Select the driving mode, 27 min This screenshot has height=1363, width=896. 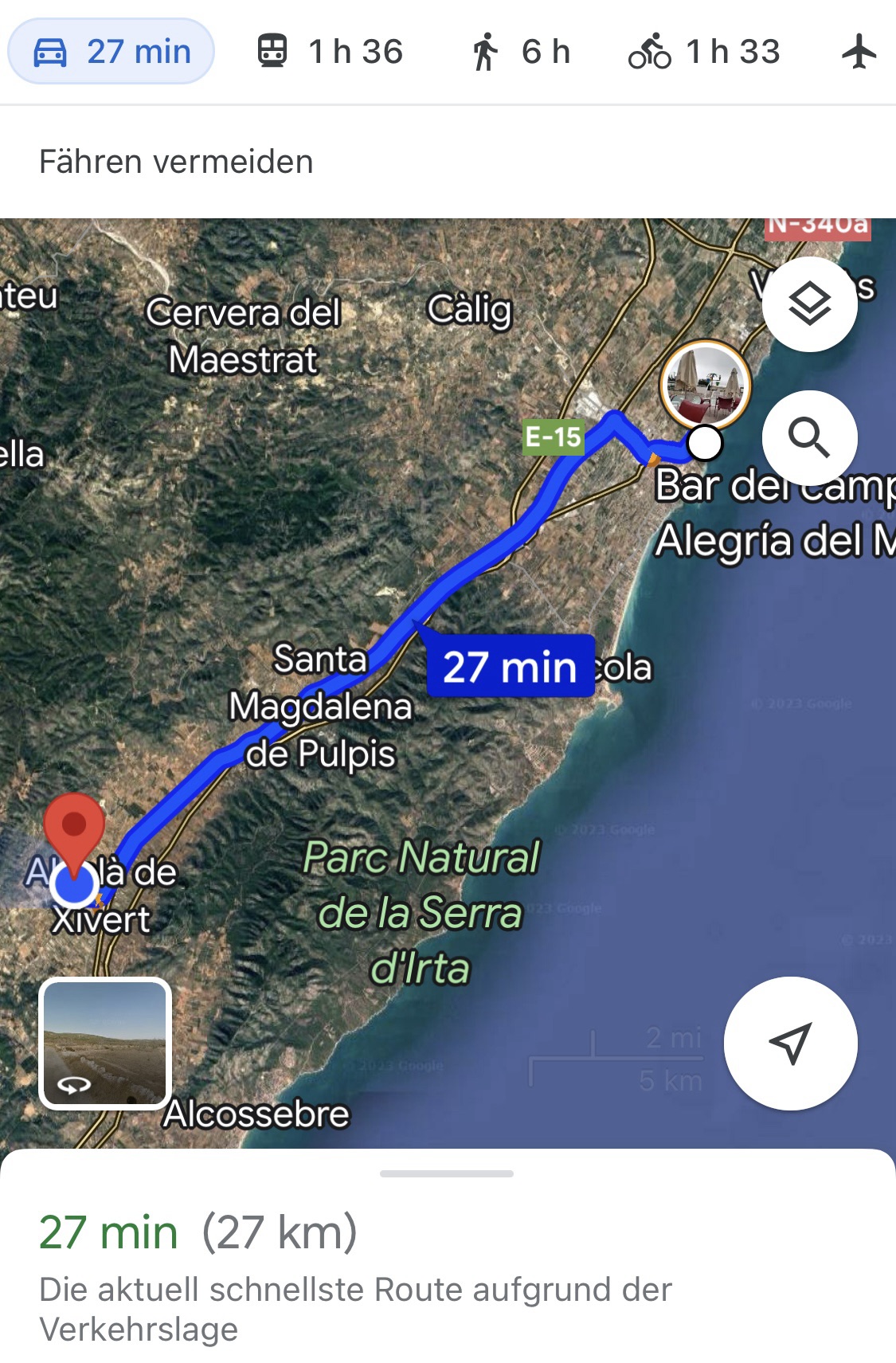(112, 52)
